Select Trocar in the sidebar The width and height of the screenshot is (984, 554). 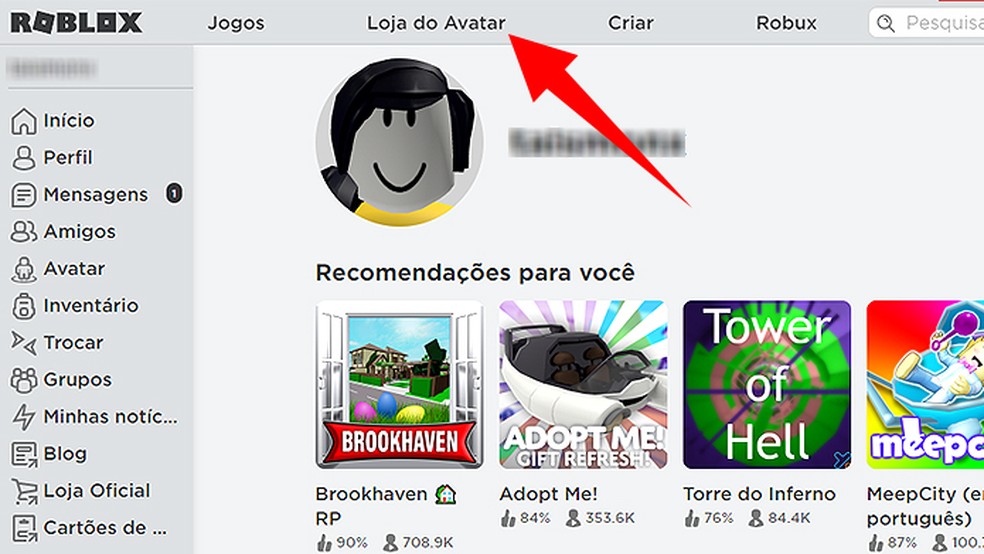(x=73, y=343)
